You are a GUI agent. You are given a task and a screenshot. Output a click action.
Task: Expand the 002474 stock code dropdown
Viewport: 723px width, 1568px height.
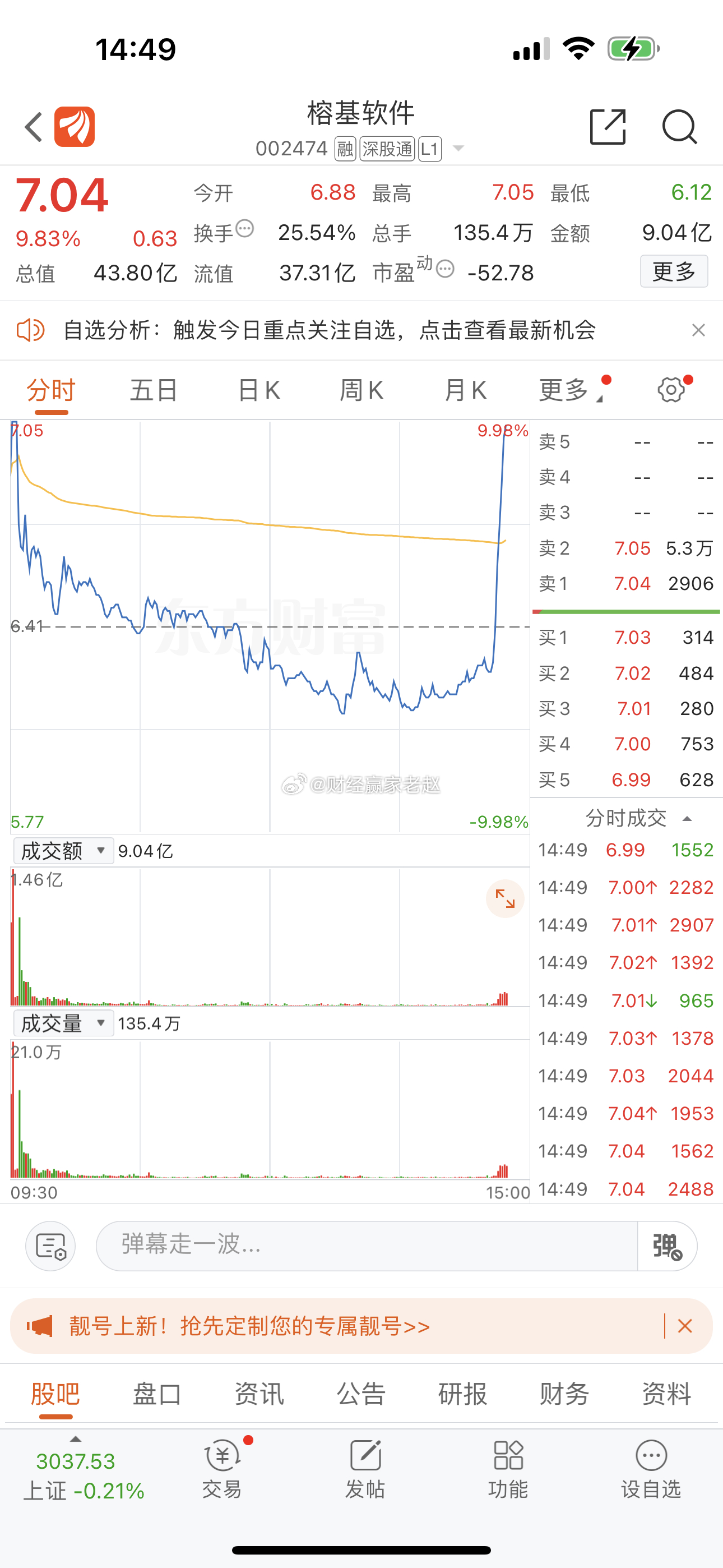[x=458, y=148]
